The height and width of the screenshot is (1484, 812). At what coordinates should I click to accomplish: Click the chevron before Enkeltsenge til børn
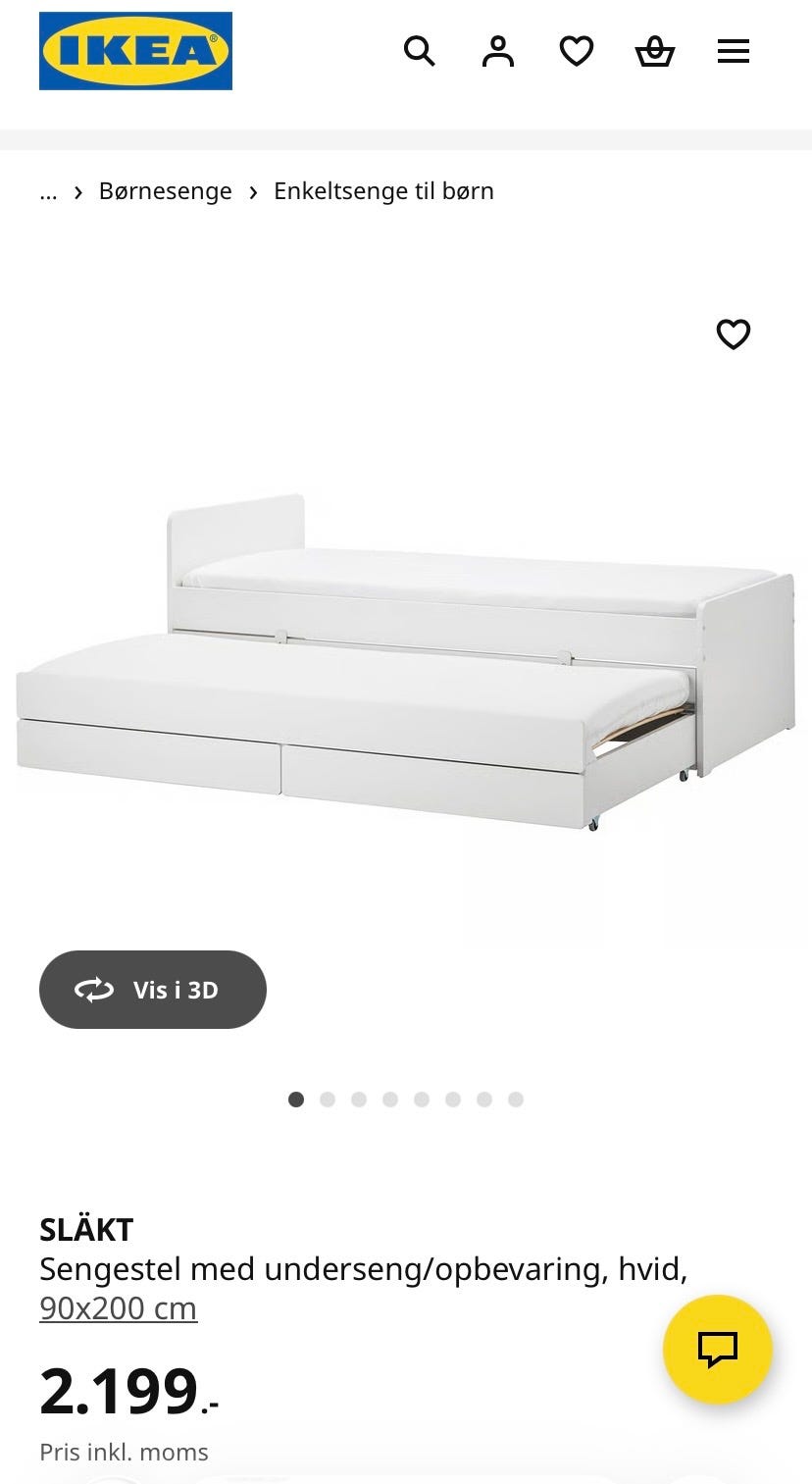253,191
